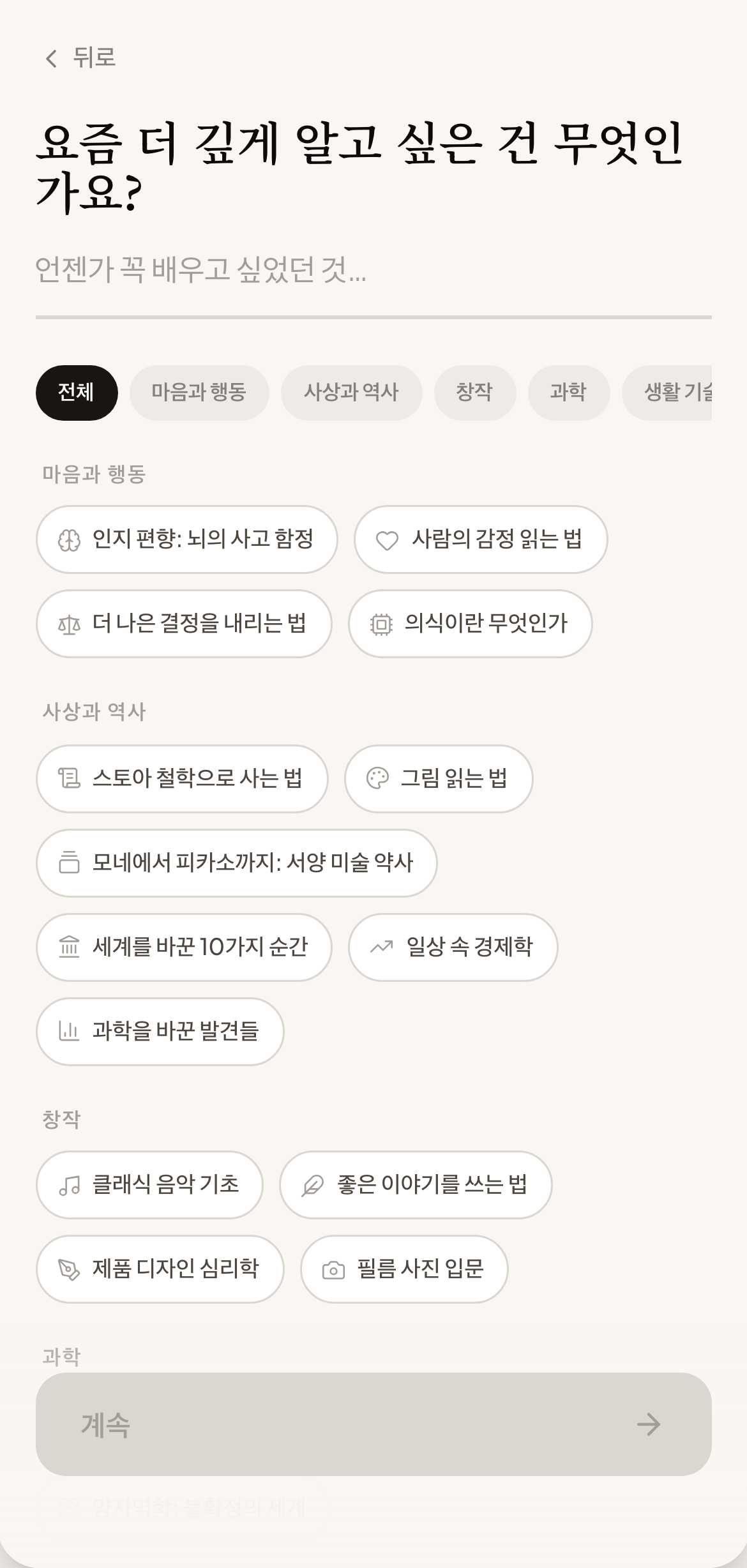747x1568 pixels.
Task: Go back with the 뒤로 button
Action: click(x=80, y=57)
